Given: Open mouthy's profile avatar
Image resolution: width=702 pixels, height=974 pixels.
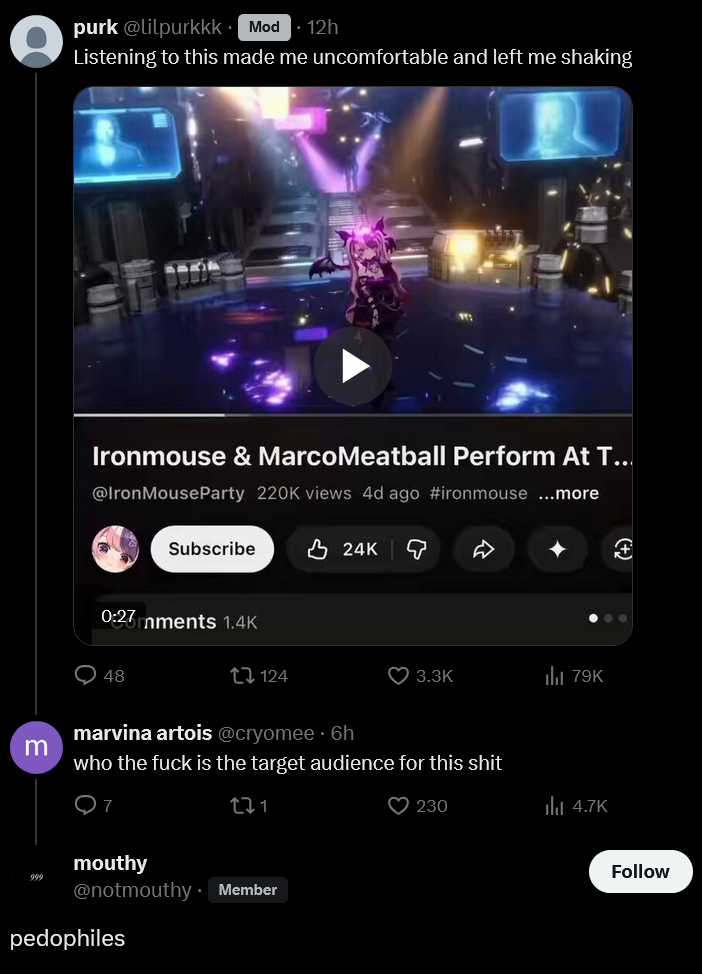Looking at the screenshot, I should pos(36,876).
